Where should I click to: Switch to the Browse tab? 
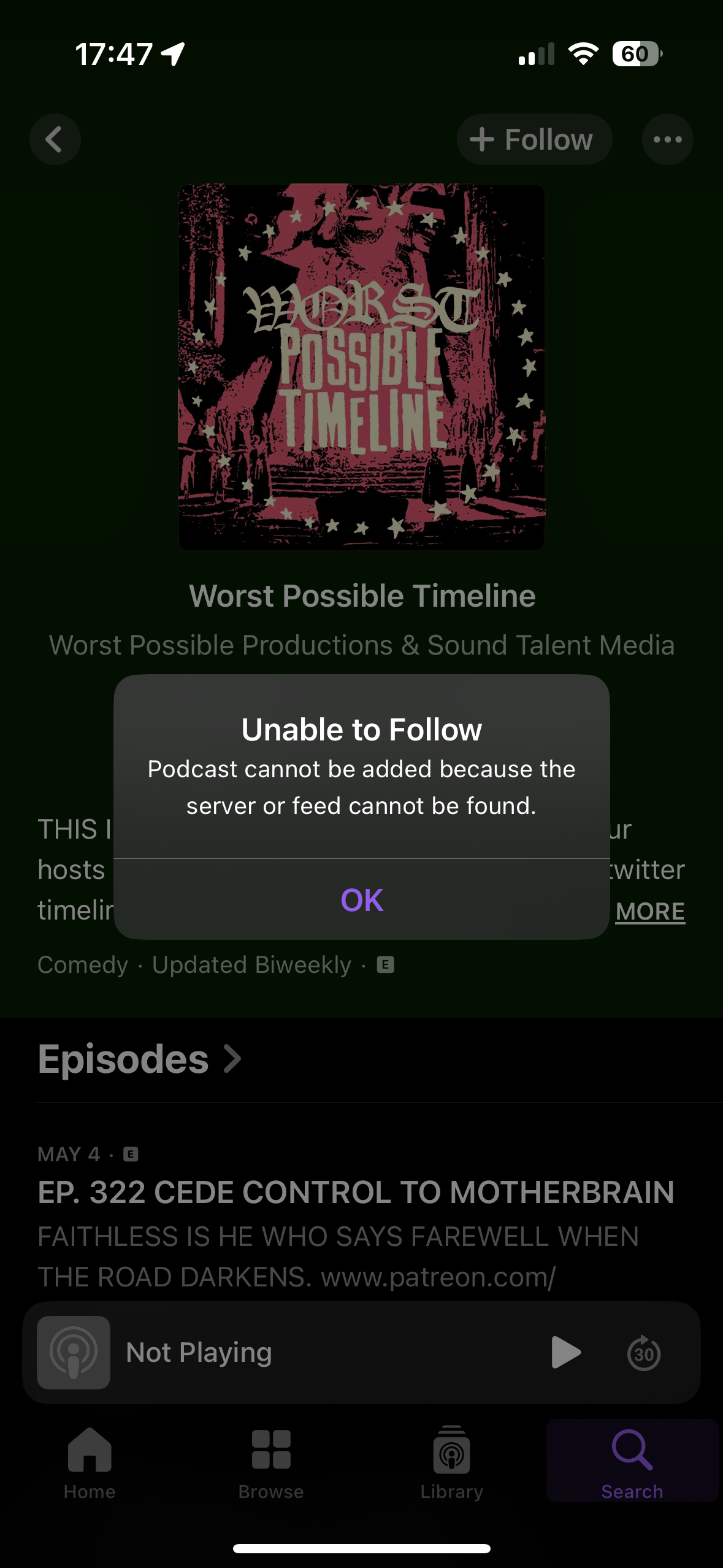271,1463
